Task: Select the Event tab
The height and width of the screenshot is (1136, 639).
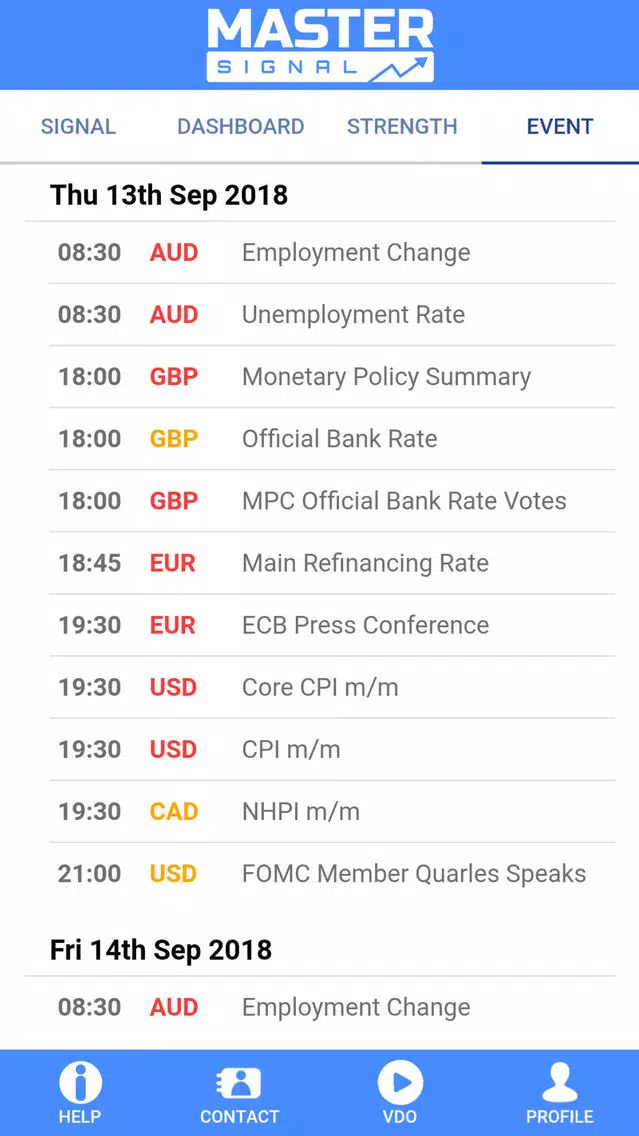Action: coord(559,127)
